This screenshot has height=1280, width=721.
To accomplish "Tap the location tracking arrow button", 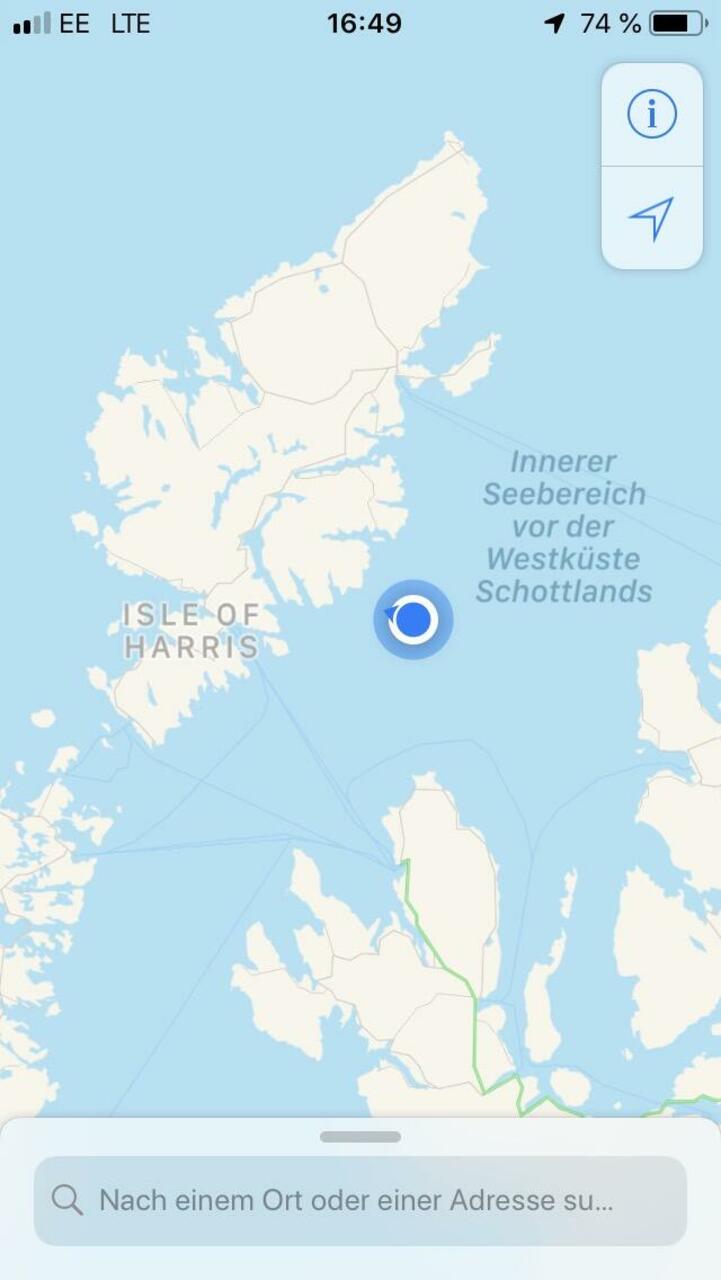I will tap(652, 218).
